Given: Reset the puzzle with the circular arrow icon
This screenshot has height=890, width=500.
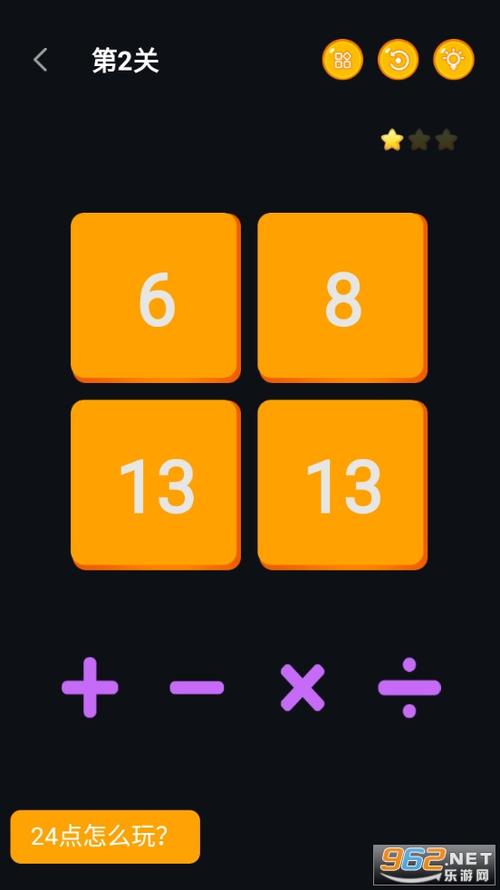Looking at the screenshot, I should click(x=398, y=60).
